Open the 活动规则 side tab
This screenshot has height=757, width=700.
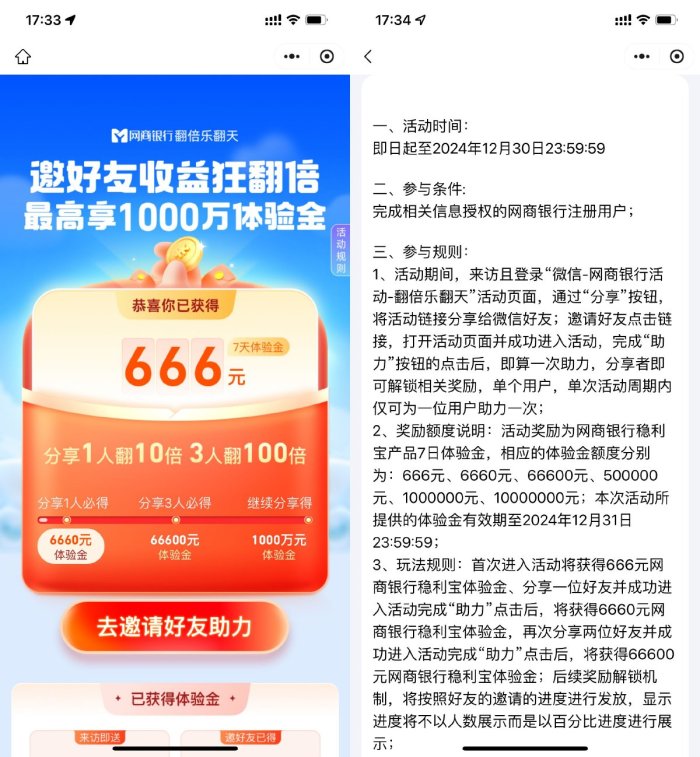[x=340, y=252]
